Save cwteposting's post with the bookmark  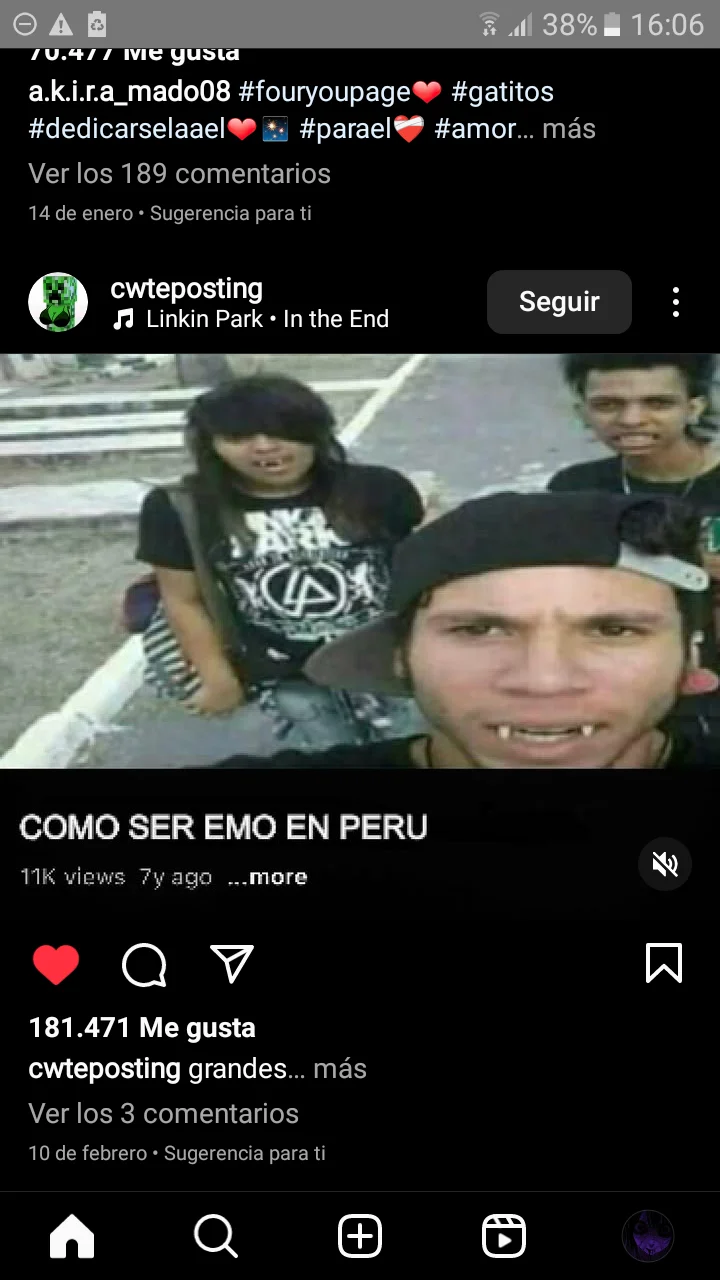click(x=664, y=963)
